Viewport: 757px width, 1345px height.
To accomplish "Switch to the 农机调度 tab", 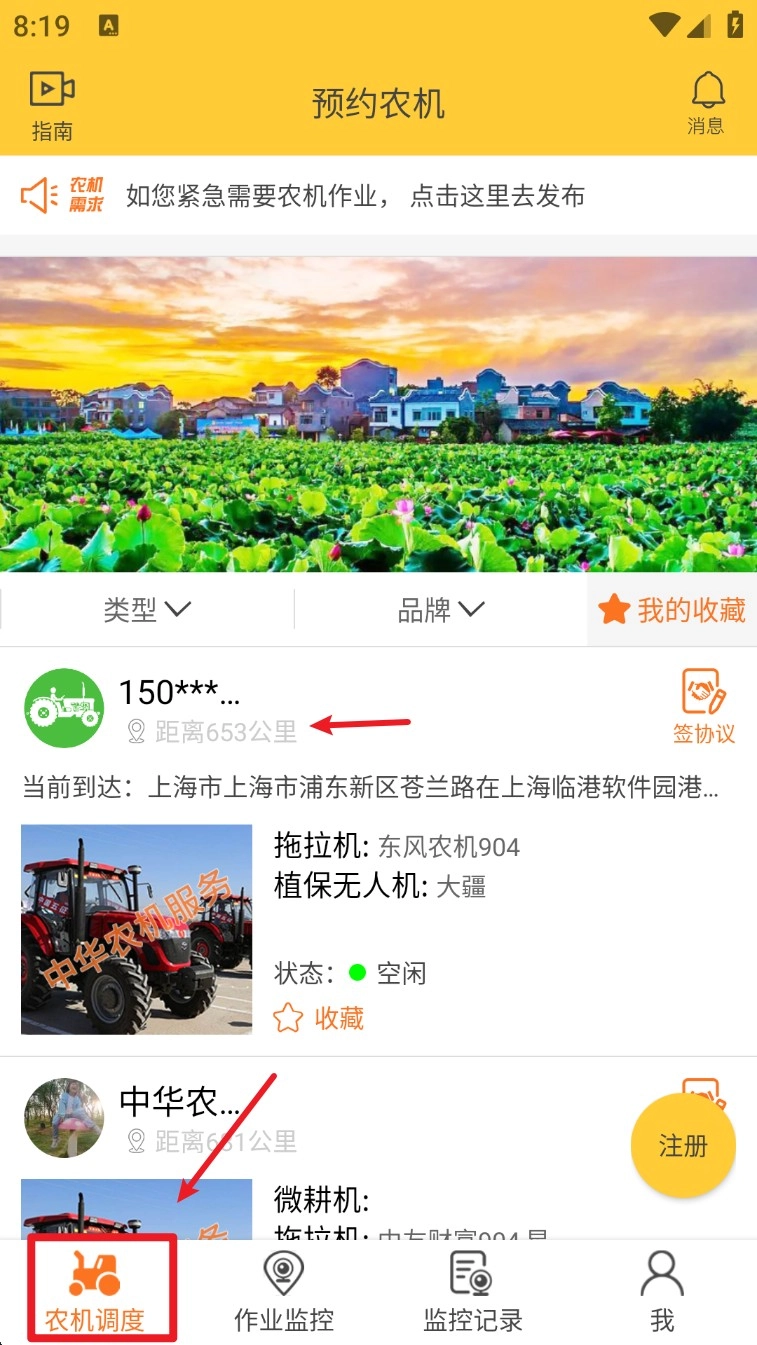I will (95, 1291).
